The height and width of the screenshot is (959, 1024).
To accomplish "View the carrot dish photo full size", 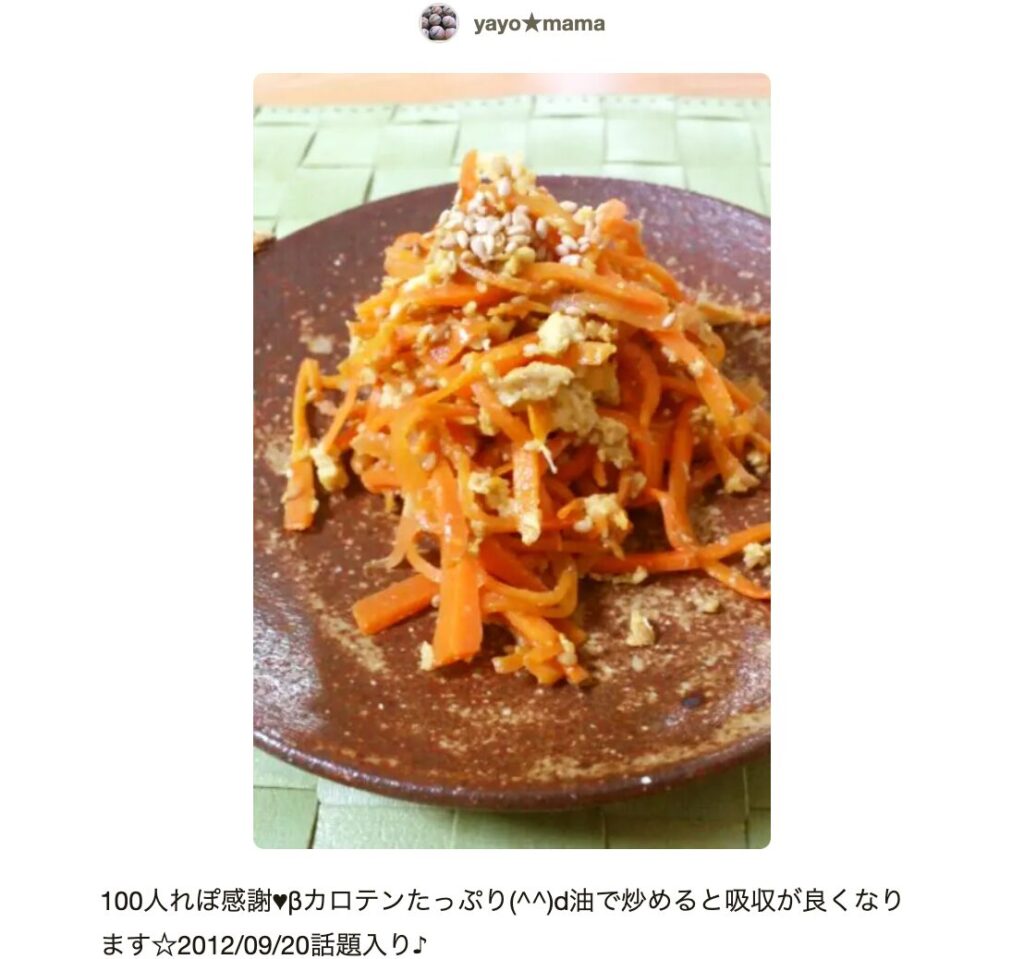I will click(x=511, y=460).
